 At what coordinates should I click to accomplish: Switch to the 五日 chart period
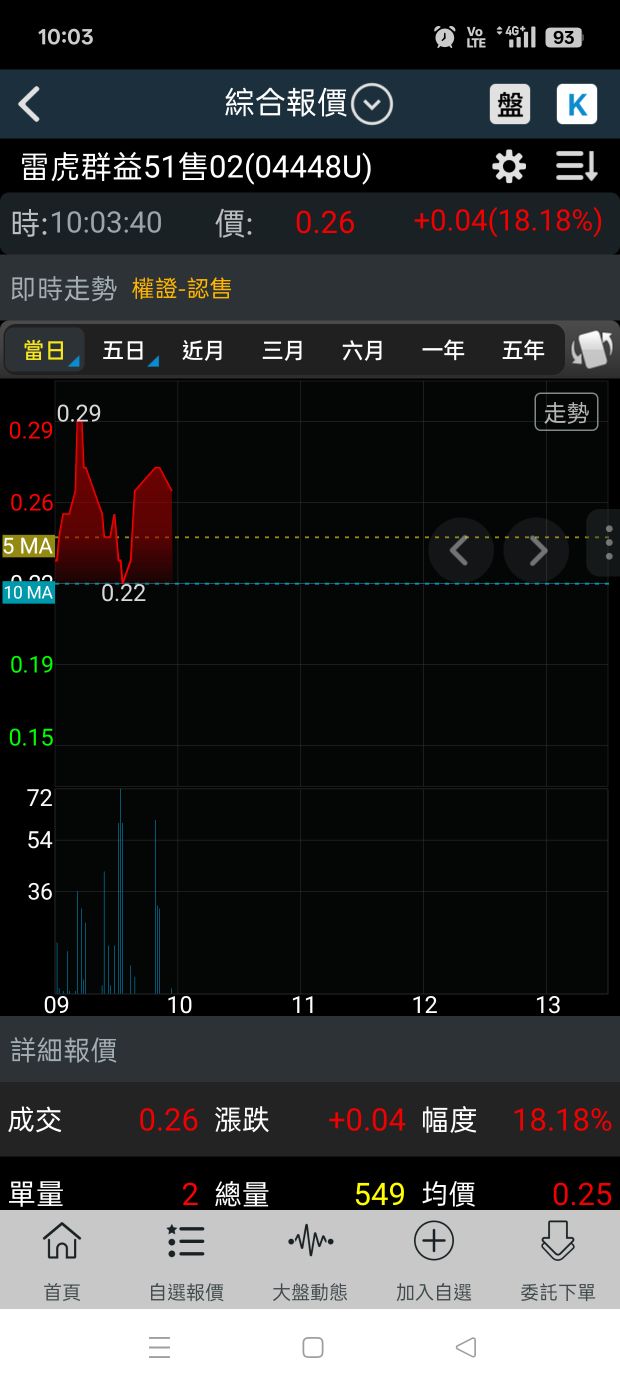124,350
